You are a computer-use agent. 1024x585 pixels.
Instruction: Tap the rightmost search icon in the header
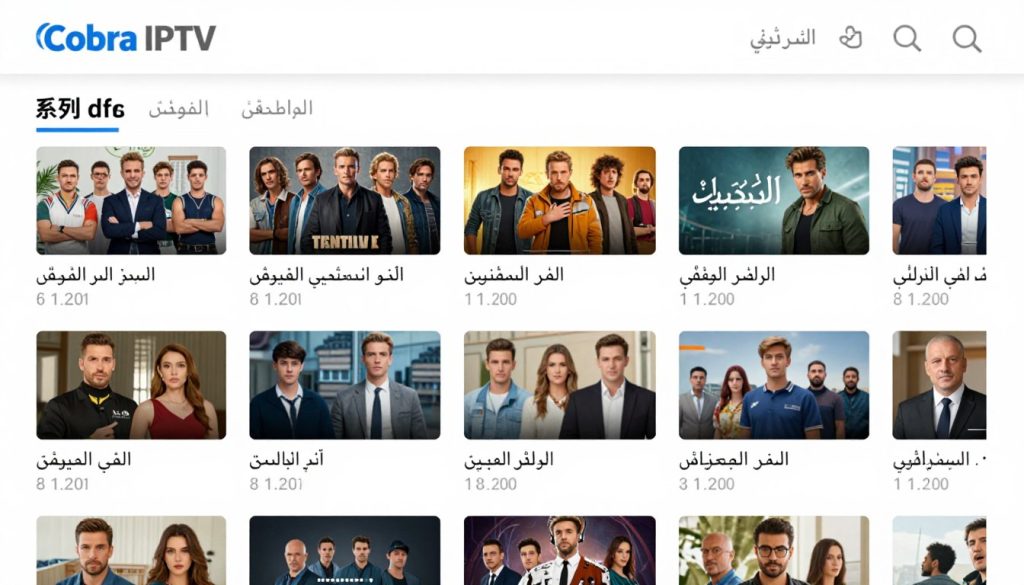point(966,39)
